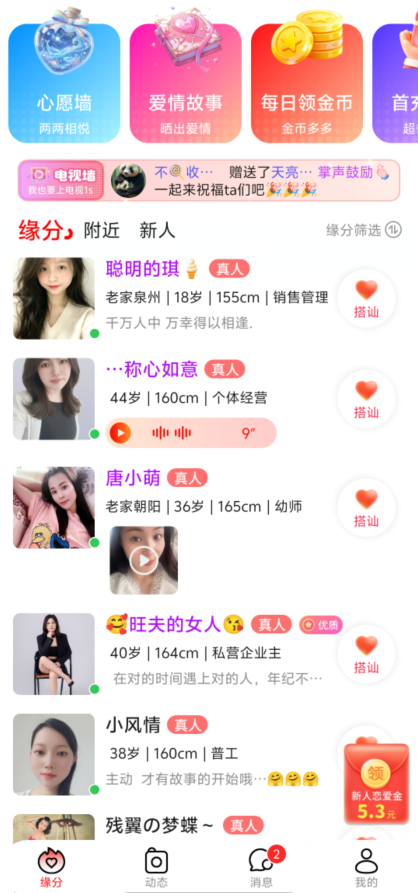Viewport: 418px width, 893px height.
Task: Tap 搭讪 next to 旺夫的女人
Action: coord(366,653)
